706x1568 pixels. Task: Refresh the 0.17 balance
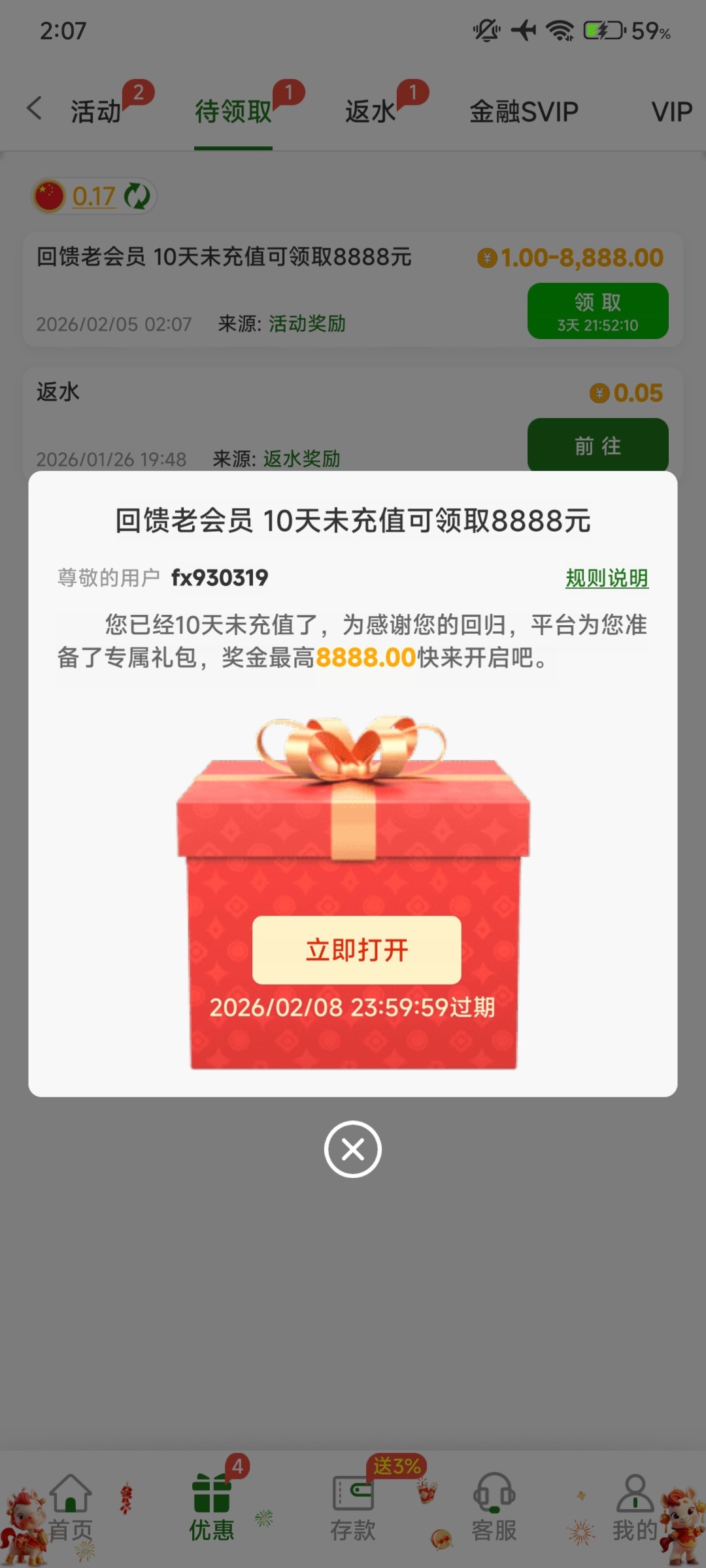click(x=137, y=196)
